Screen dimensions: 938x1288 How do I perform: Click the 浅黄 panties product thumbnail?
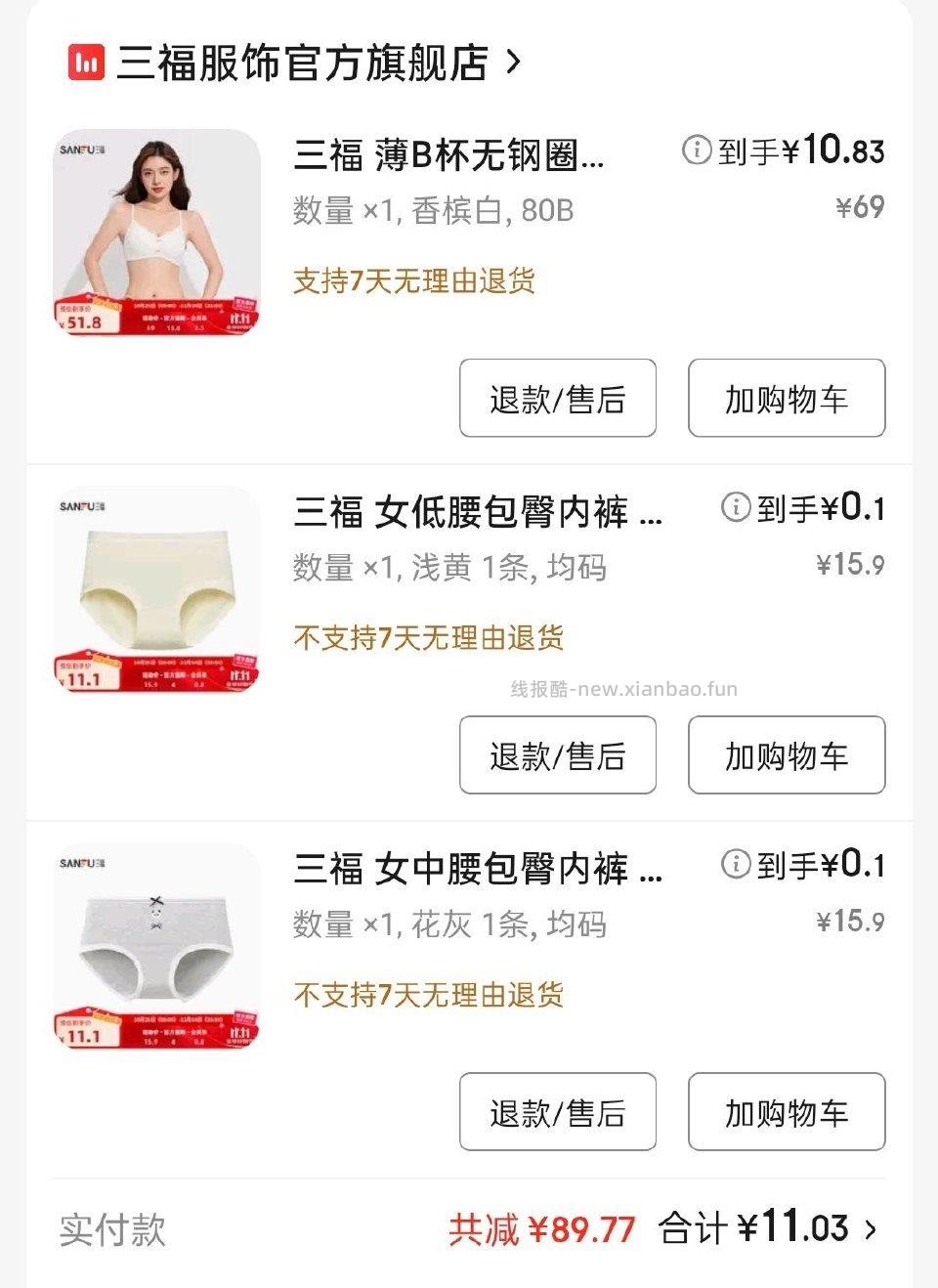(159, 591)
